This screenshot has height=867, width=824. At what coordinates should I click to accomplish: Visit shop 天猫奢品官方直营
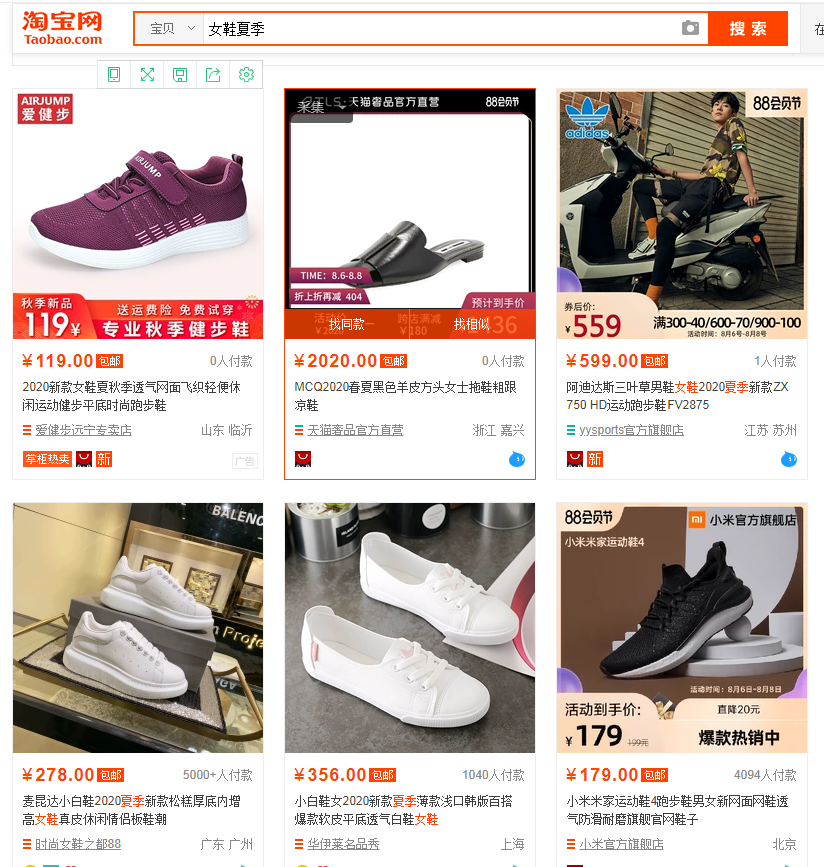[355, 430]
